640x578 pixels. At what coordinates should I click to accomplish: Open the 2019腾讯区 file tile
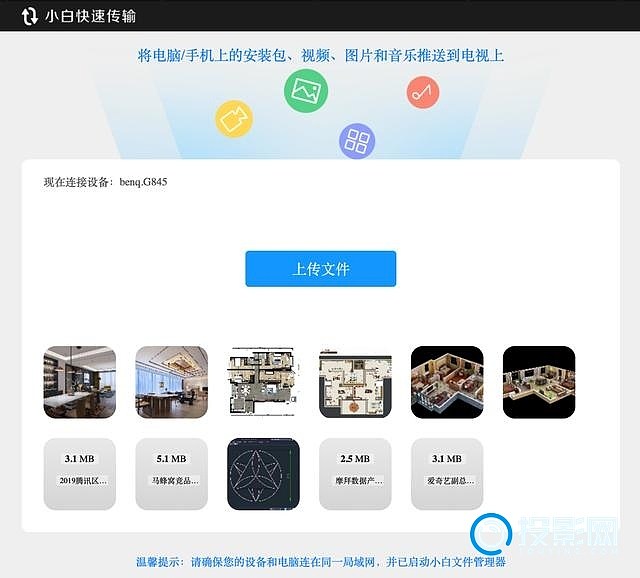click(80, 474)
